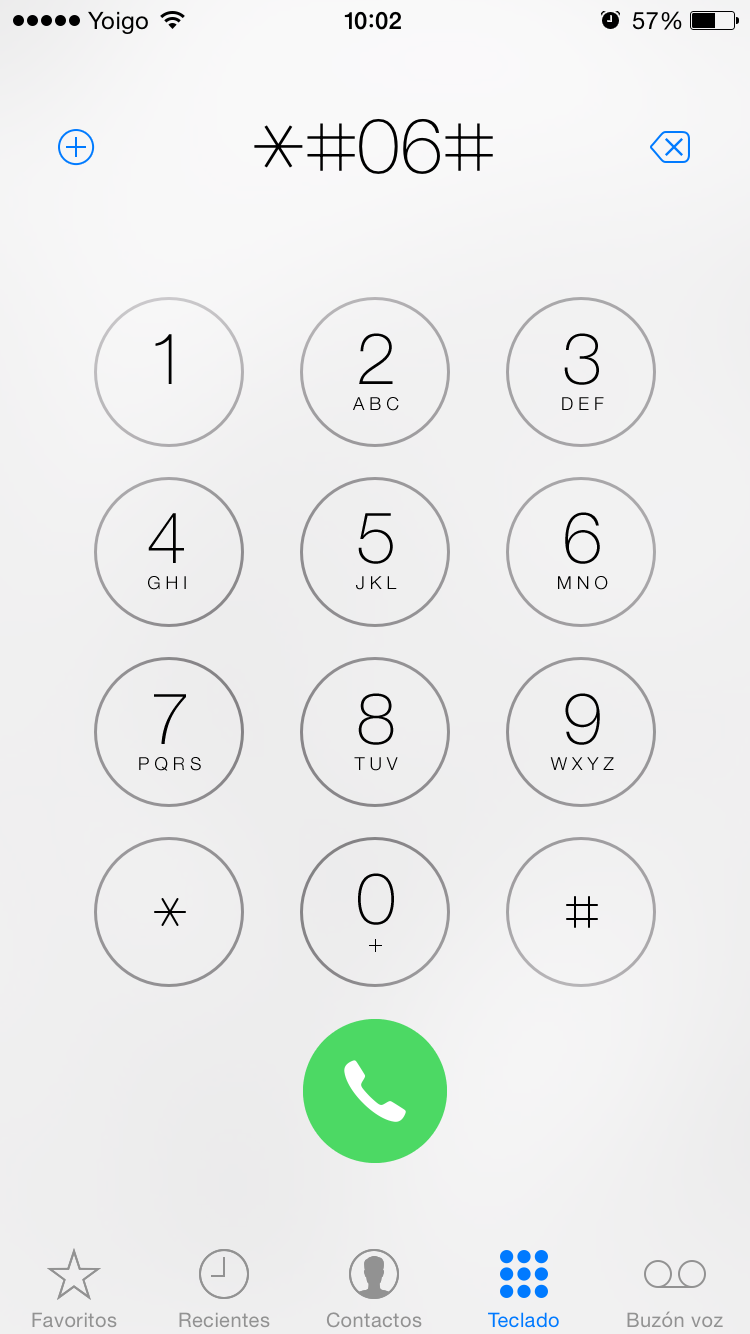Tap the hash key
Viewport: 750px width, 1334px height.
[581, 912]
